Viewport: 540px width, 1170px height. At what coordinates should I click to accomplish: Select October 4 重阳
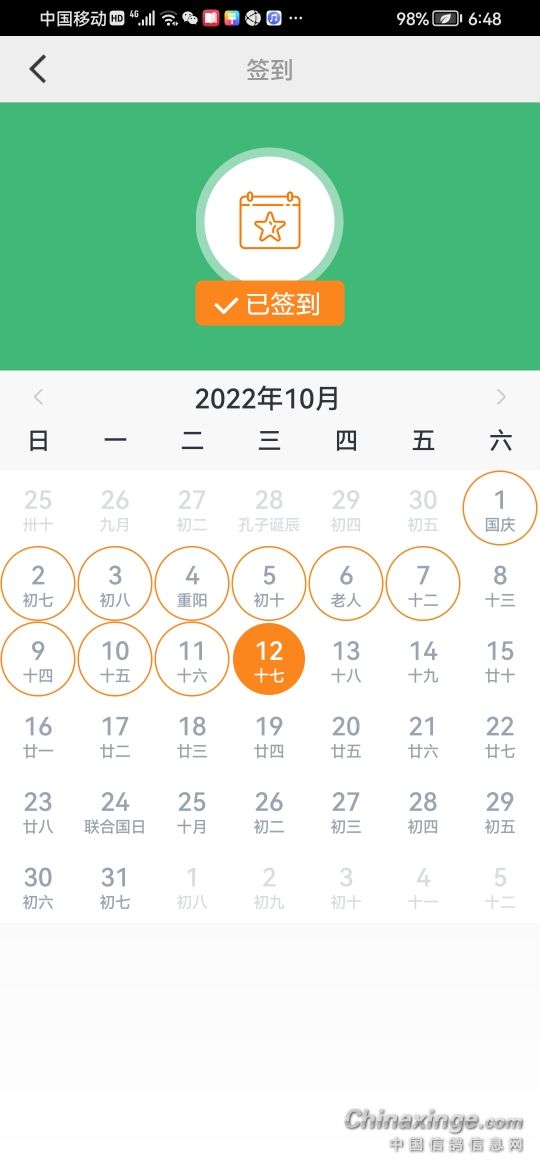click(x=192, y=584)
